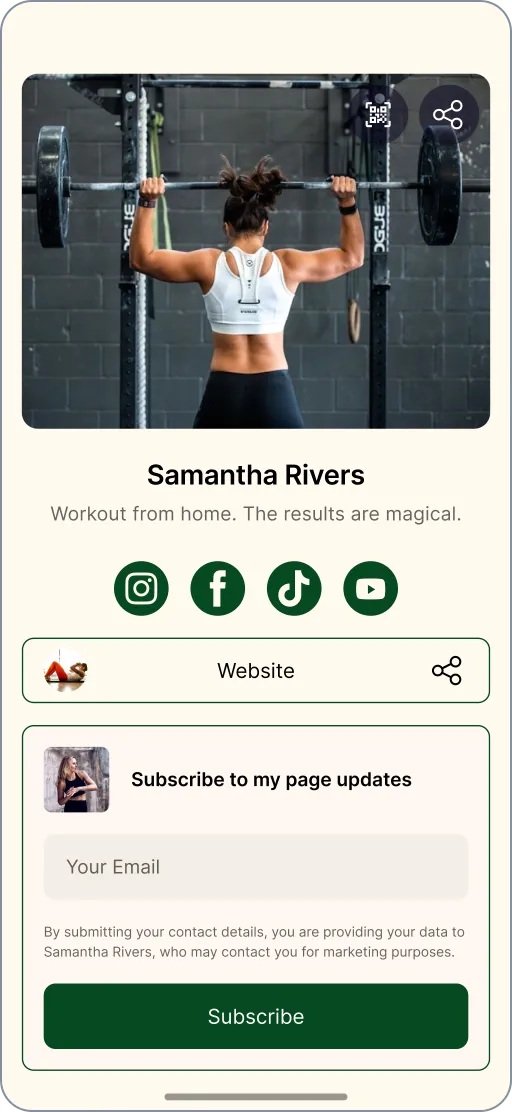Share the Website link
The height and width of the screenshot is (1112, 512).
(x=447, y=670)
